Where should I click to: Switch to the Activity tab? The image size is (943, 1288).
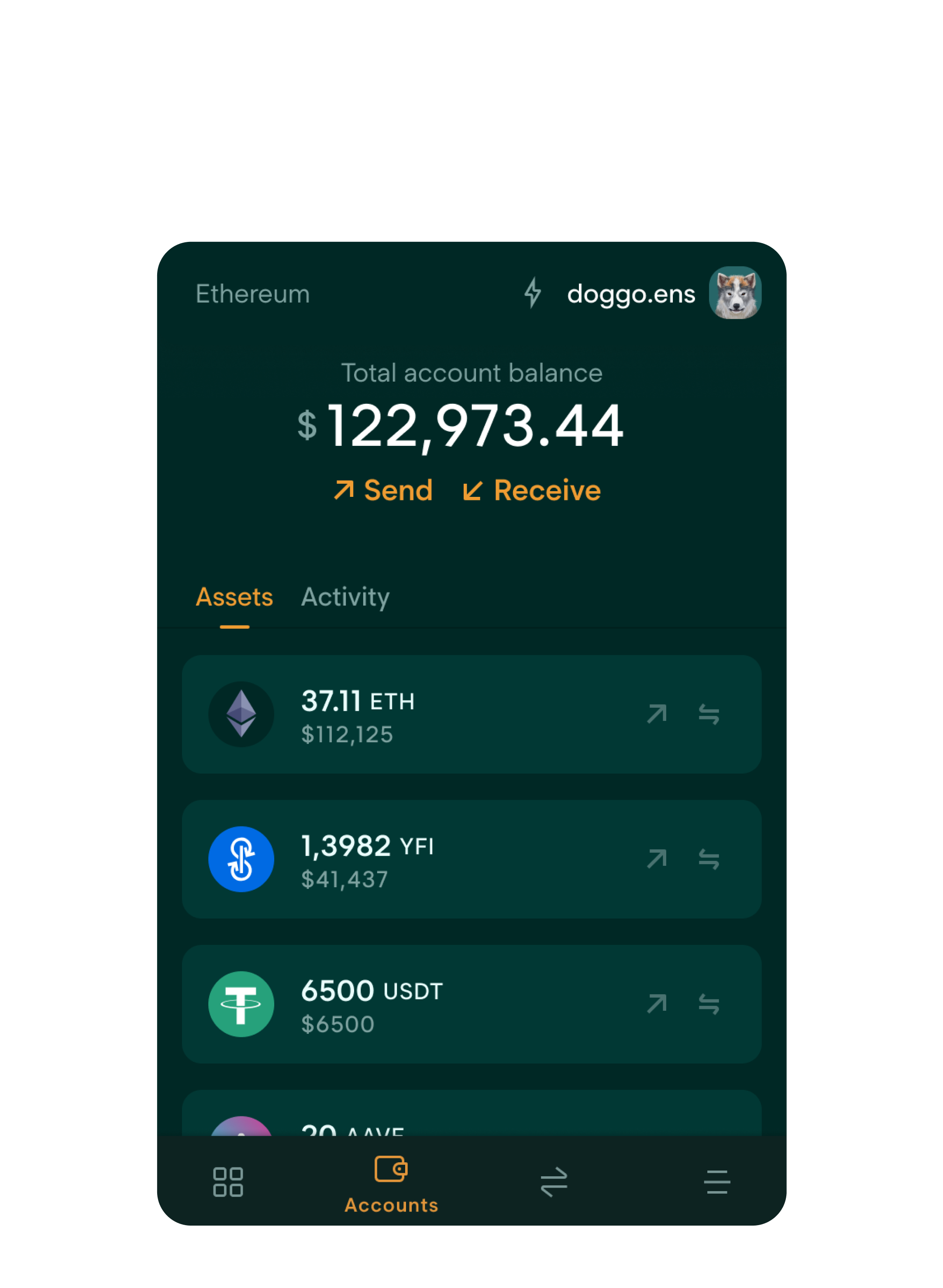pos(345,597)
